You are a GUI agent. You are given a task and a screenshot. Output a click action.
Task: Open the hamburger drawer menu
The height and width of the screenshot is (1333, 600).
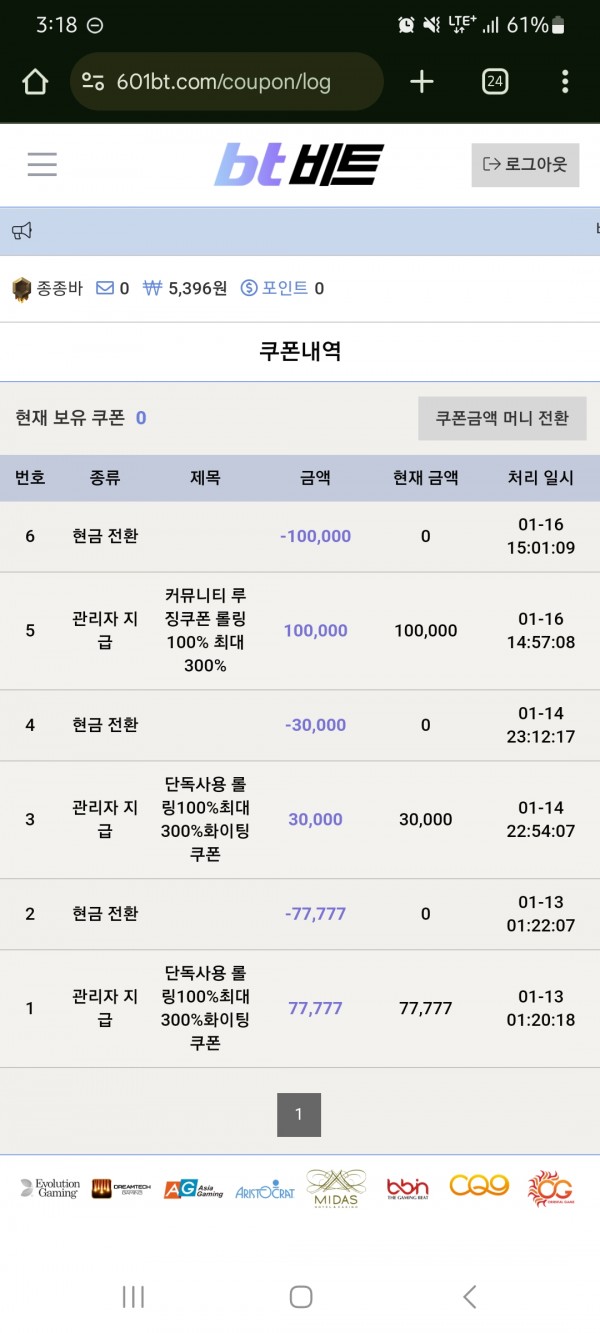(x=42, y=165)
